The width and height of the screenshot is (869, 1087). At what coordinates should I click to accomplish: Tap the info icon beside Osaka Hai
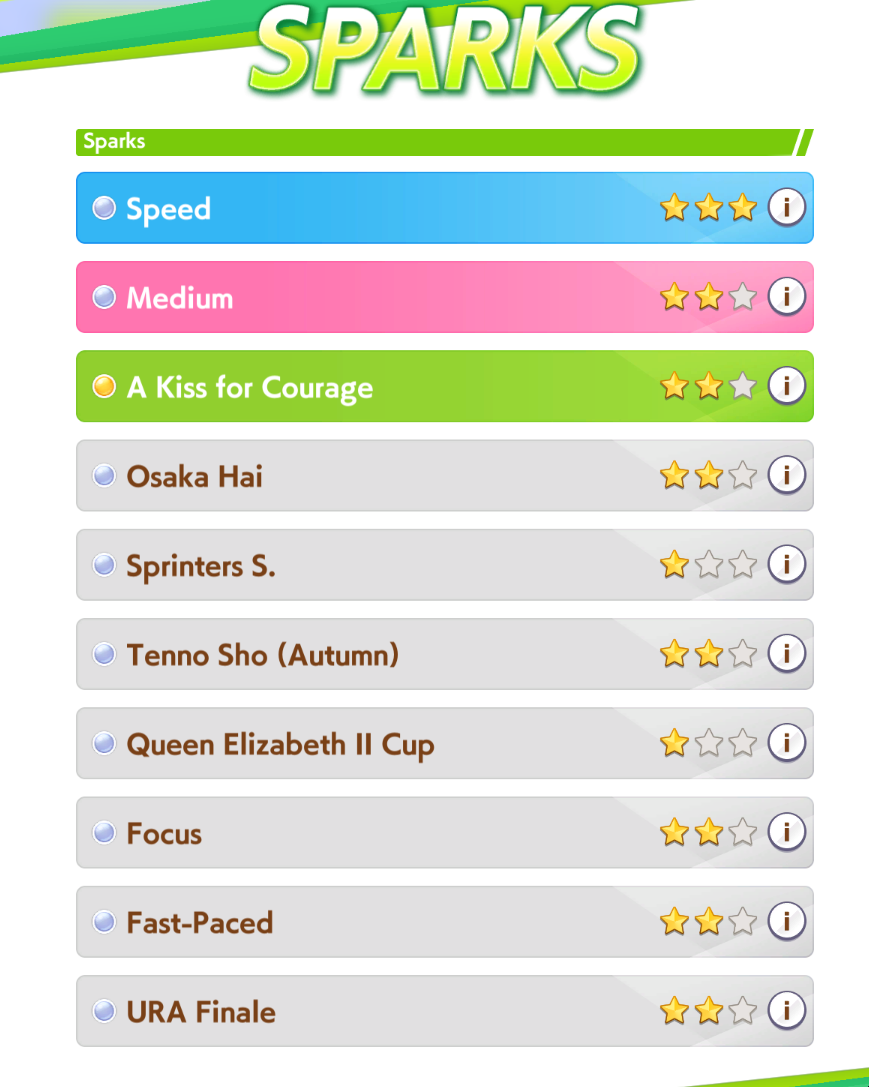(787, 475)
